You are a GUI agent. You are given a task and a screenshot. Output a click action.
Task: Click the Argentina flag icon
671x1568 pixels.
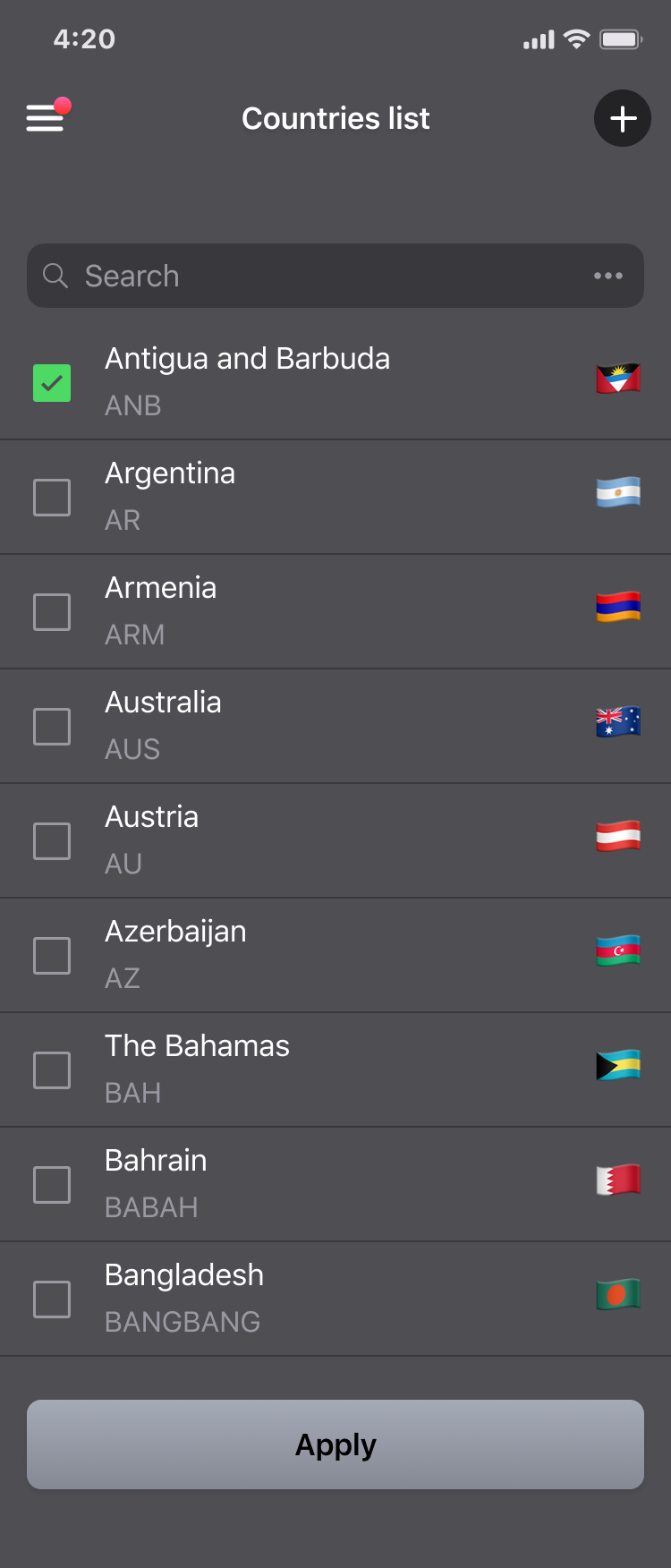[x=617, y=492]
